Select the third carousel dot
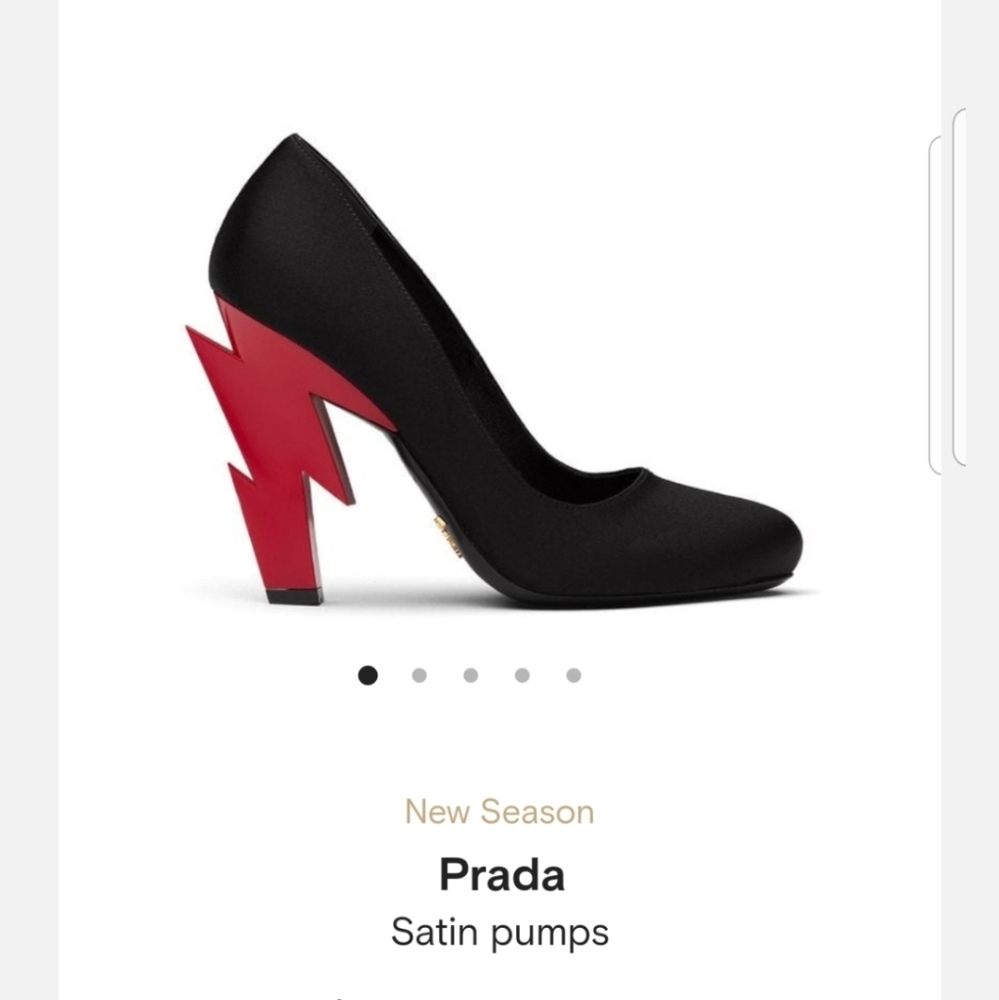This screenshot has height=1000, width=999. tap(471, 675)
